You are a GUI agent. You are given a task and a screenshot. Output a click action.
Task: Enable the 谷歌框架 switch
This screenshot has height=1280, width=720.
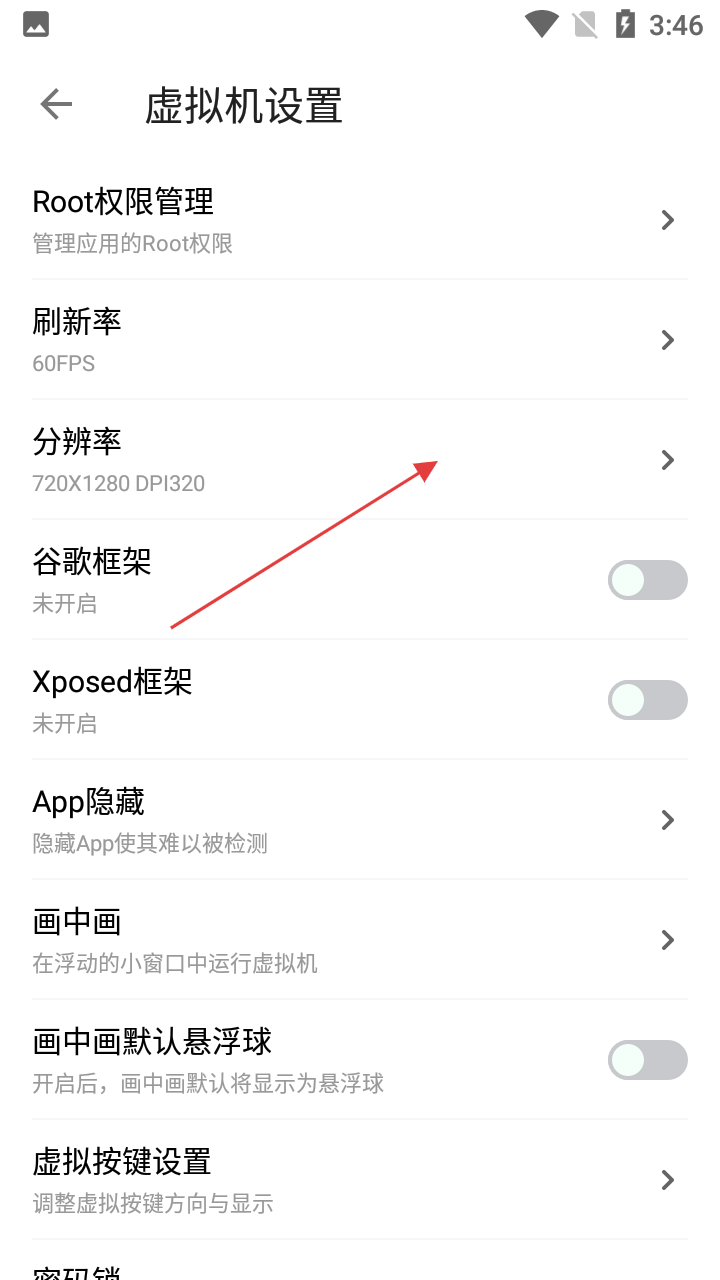click(x=647, y=580)
